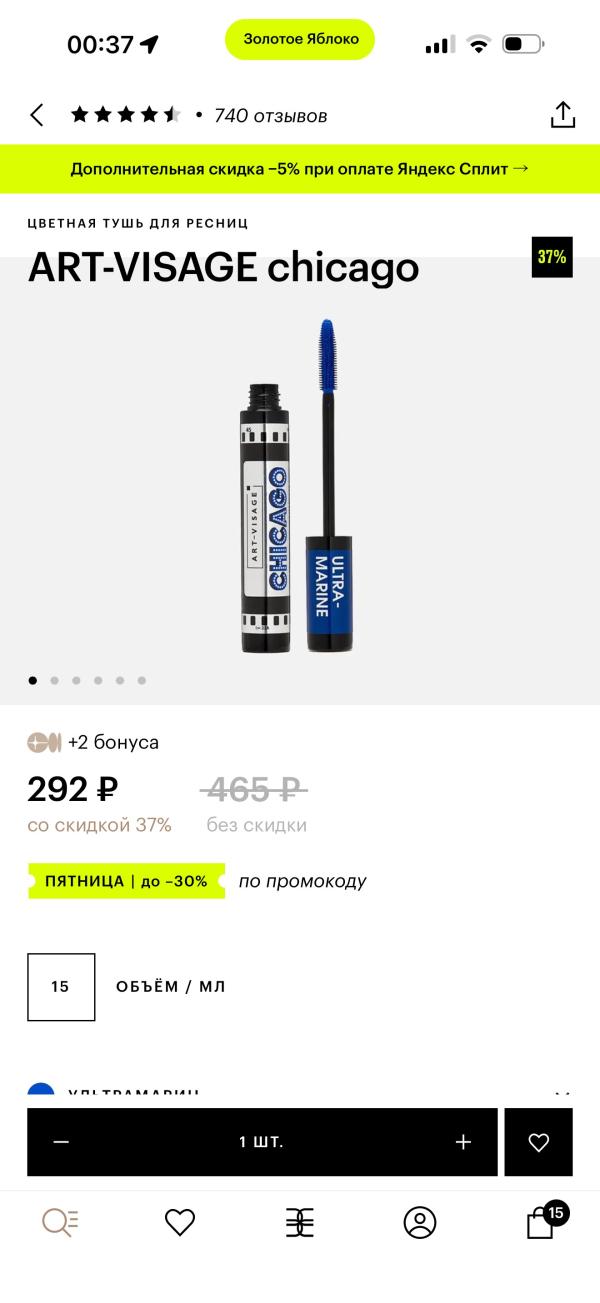600x1303 pixels.
Task: Open the profile tab
Action: [x=420, y=1222]
